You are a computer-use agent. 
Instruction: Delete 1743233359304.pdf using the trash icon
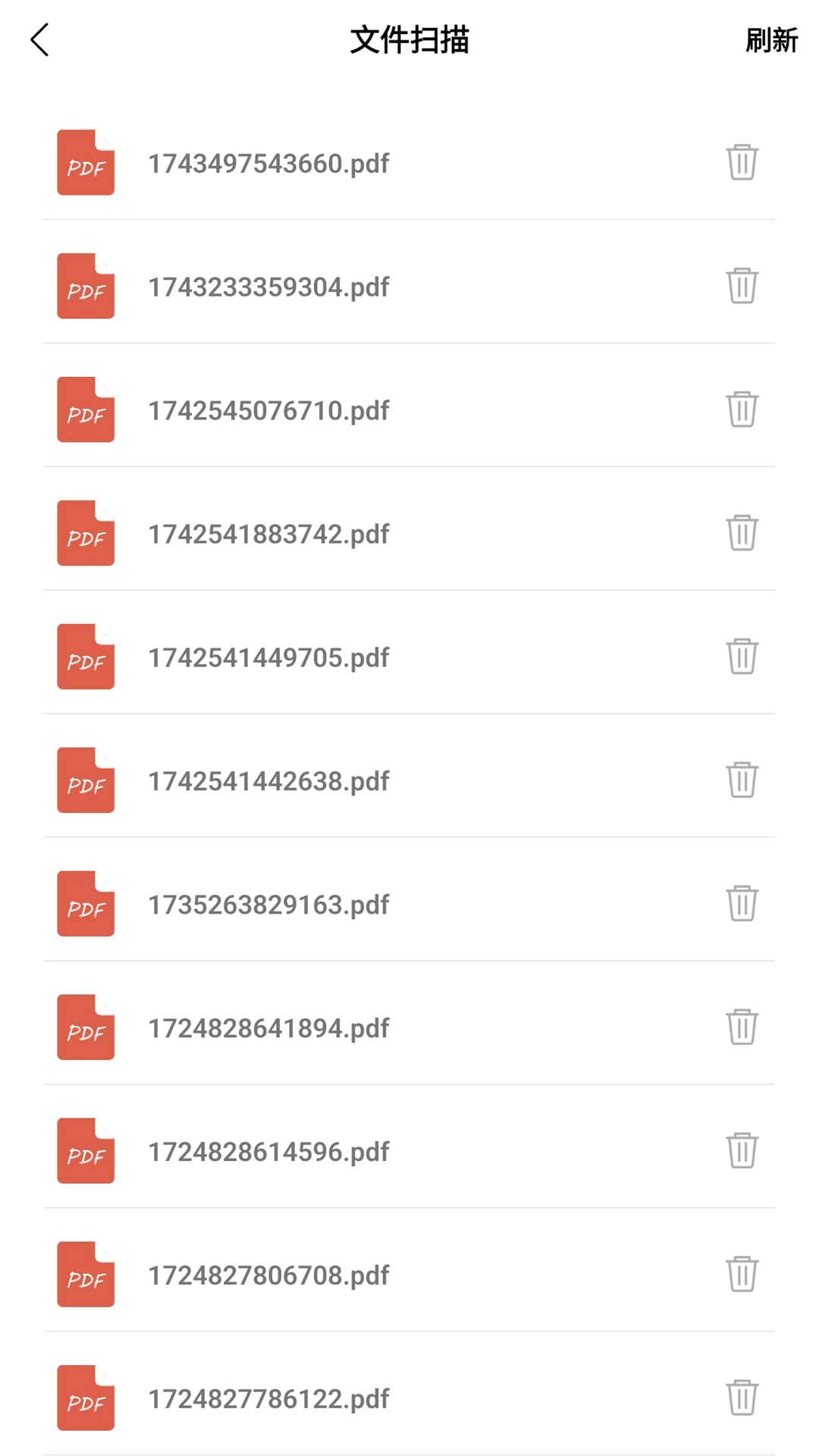pos(742,286)
